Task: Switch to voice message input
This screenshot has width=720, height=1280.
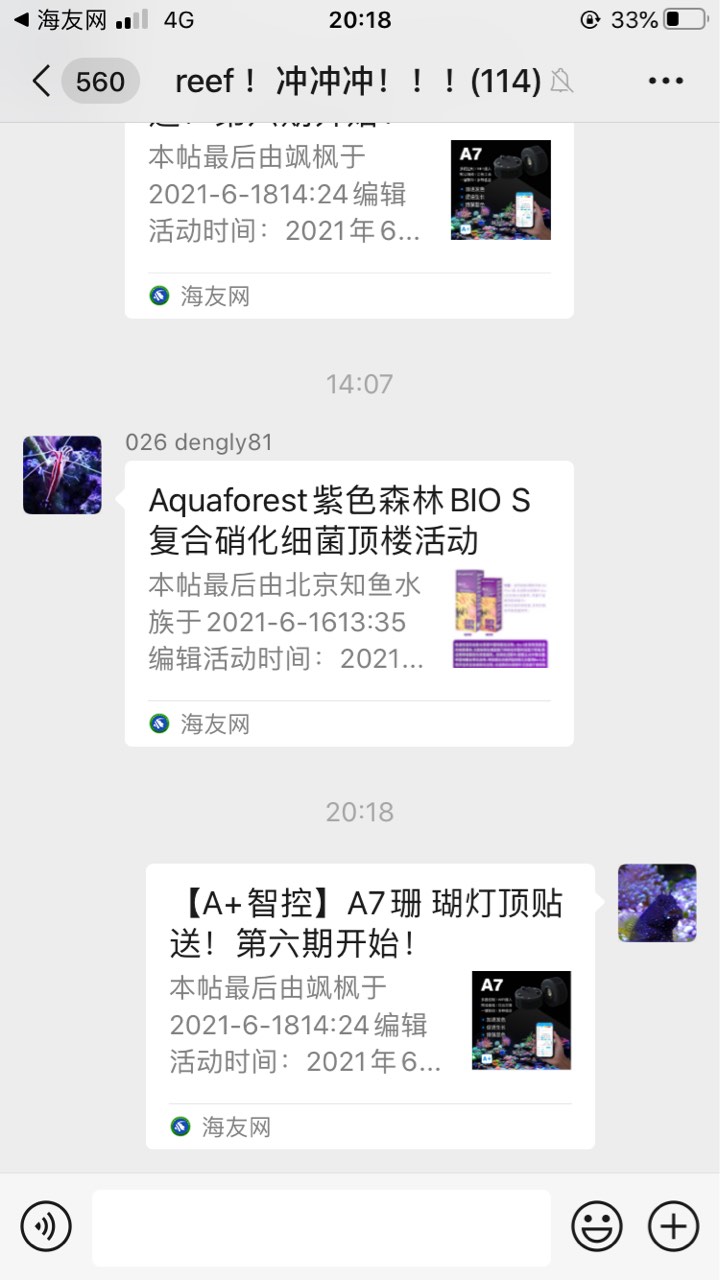Action: pyautogui.click(x=46, y=1226)
